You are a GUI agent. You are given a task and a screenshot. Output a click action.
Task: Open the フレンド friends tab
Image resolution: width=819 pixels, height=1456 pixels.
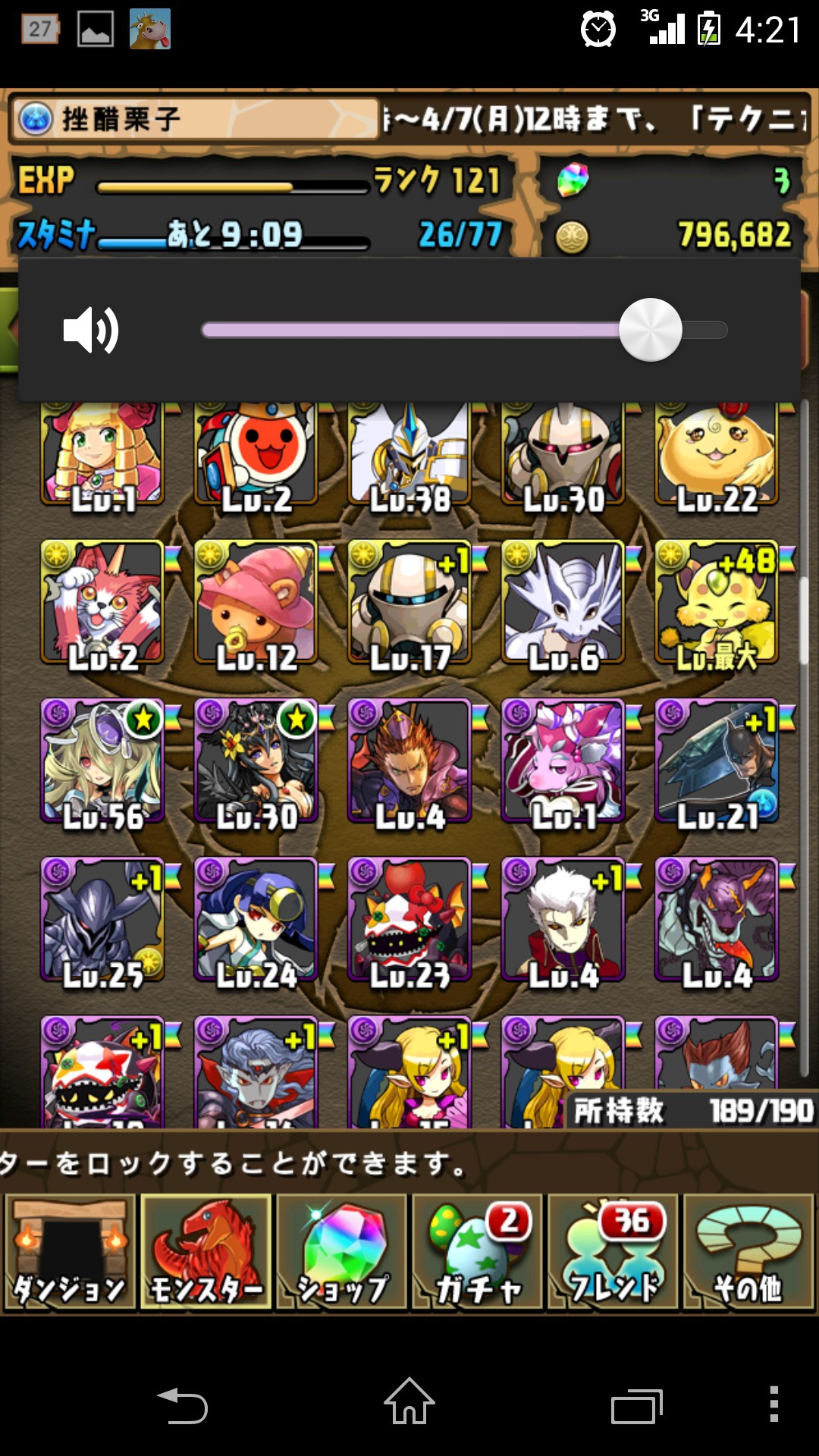point(613,1252)
